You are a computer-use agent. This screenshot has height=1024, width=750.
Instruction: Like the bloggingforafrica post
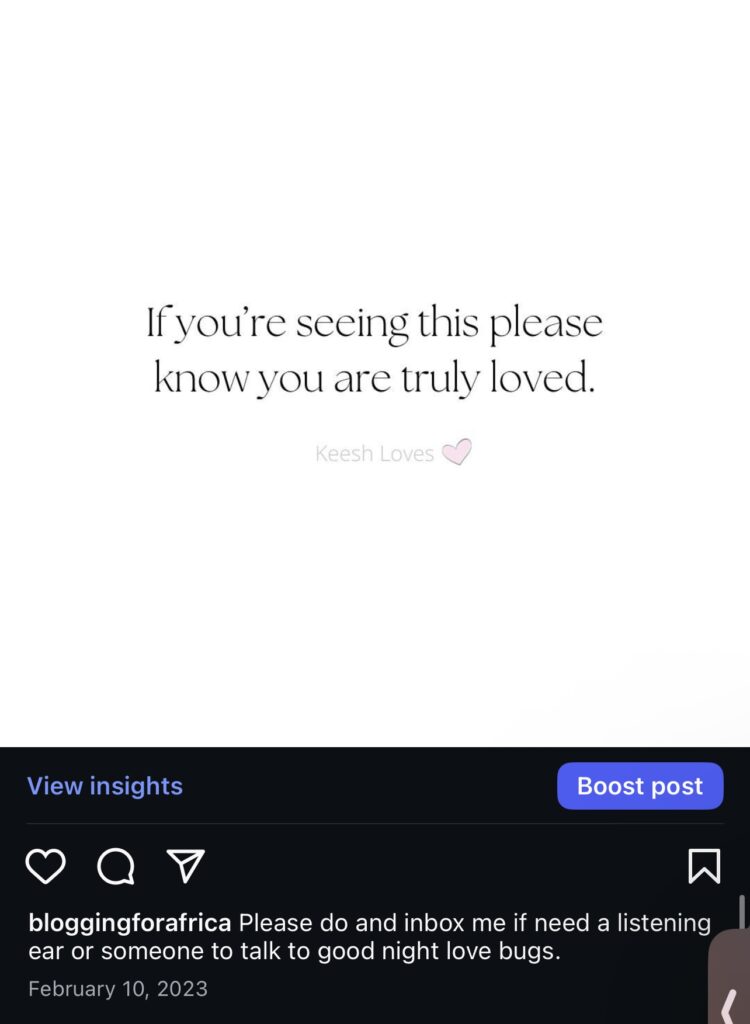[45, 865]
